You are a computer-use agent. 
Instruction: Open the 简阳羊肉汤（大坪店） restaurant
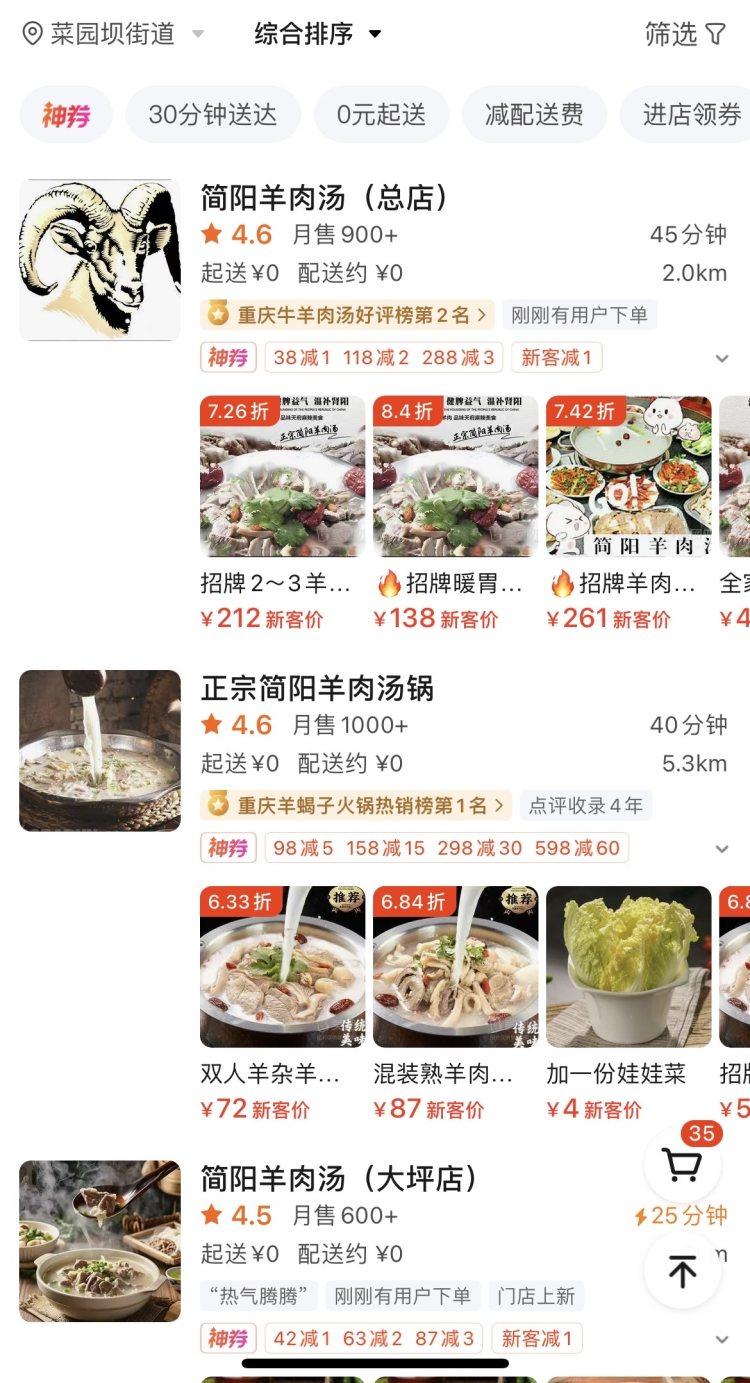click(x=338, y=1178)
